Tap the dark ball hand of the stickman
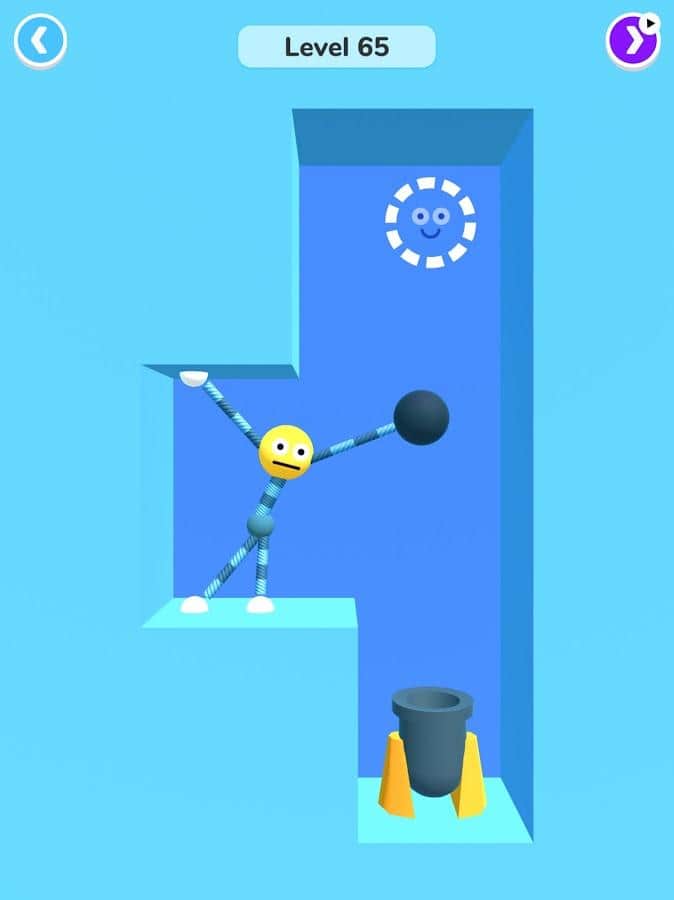Screen dimensions: 674x900 pyautogui.click(x=421, y=417)
